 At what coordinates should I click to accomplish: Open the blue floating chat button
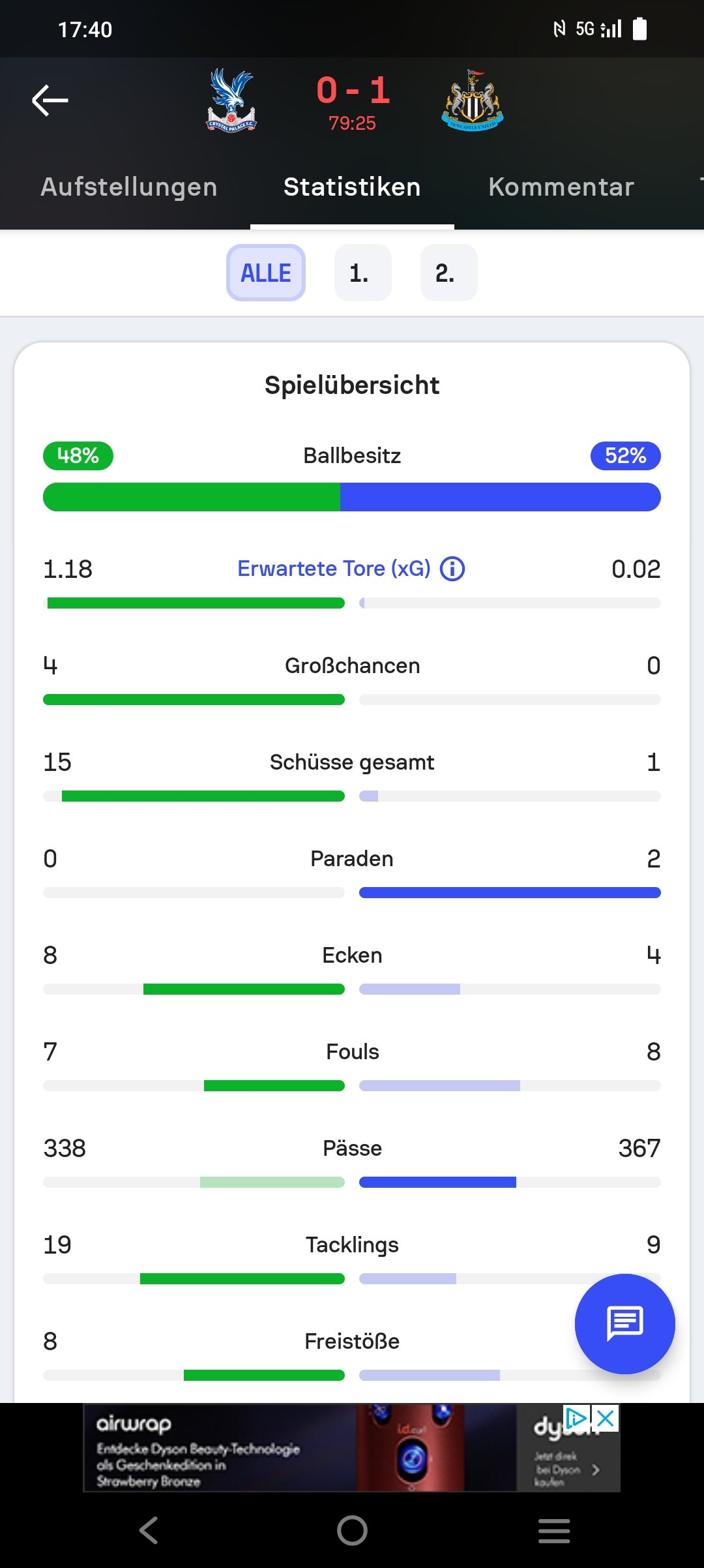pos(624,1324)
